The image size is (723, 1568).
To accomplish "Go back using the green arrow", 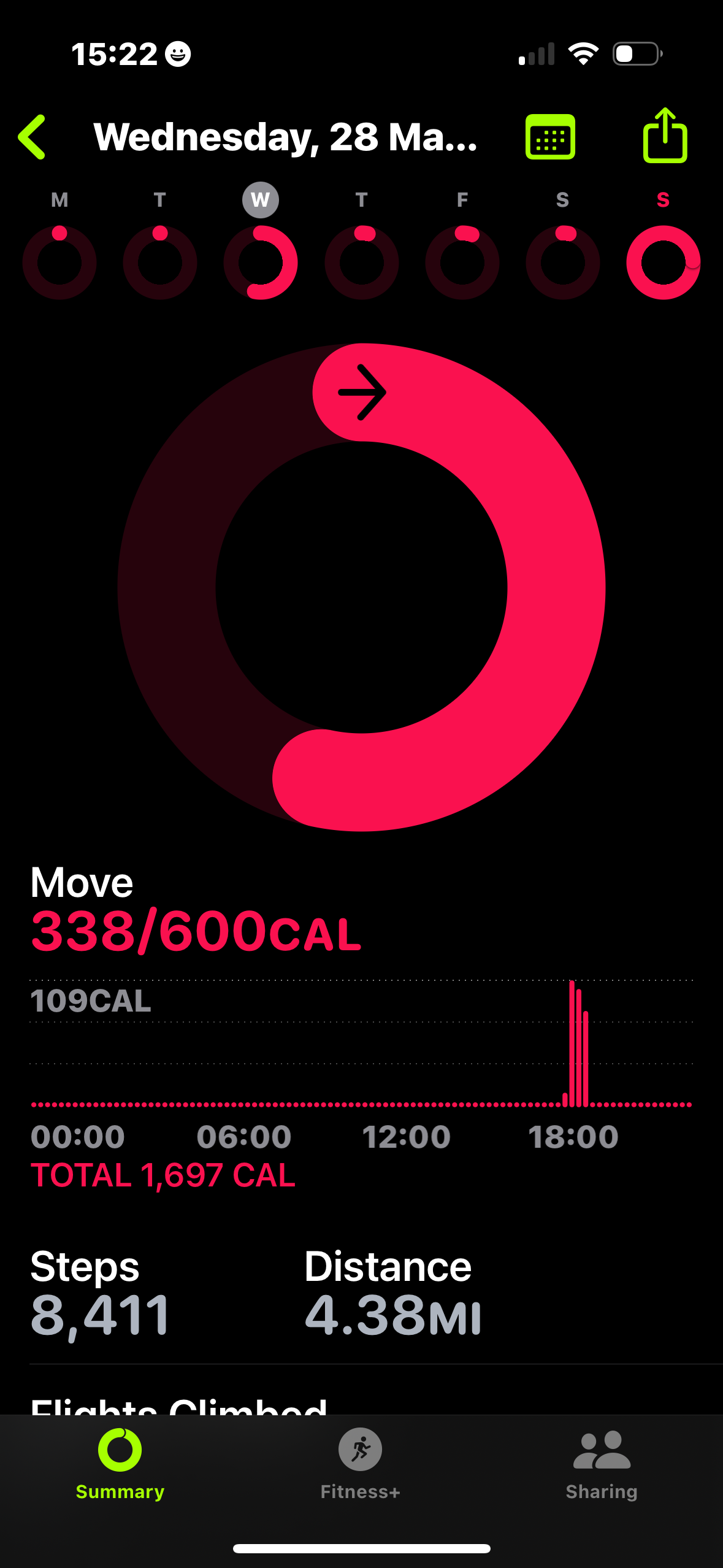I will [32, 137].
